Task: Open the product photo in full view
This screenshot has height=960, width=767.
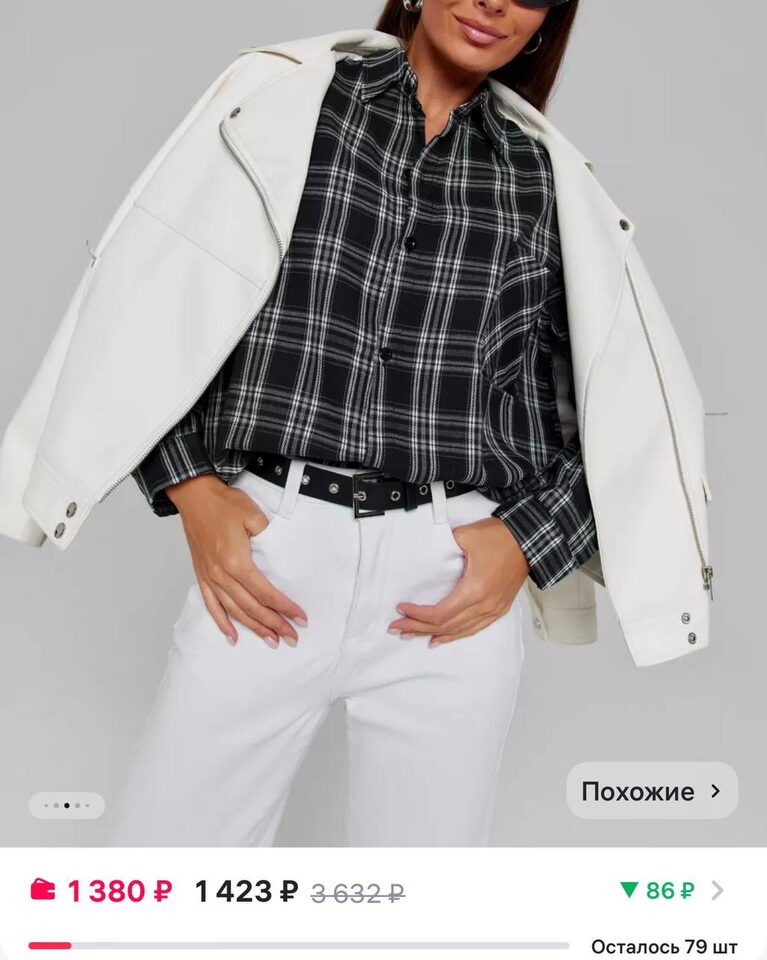Action: tap(383, 400)
